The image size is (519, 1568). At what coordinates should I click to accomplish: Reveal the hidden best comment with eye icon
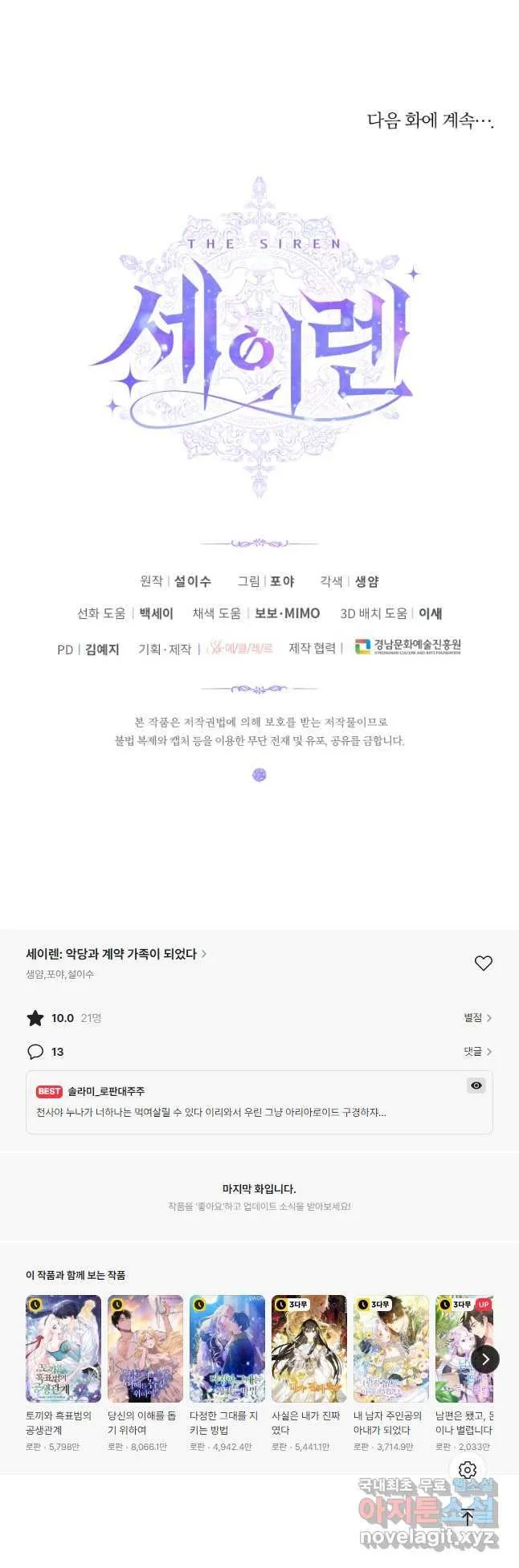point(476,1085)
